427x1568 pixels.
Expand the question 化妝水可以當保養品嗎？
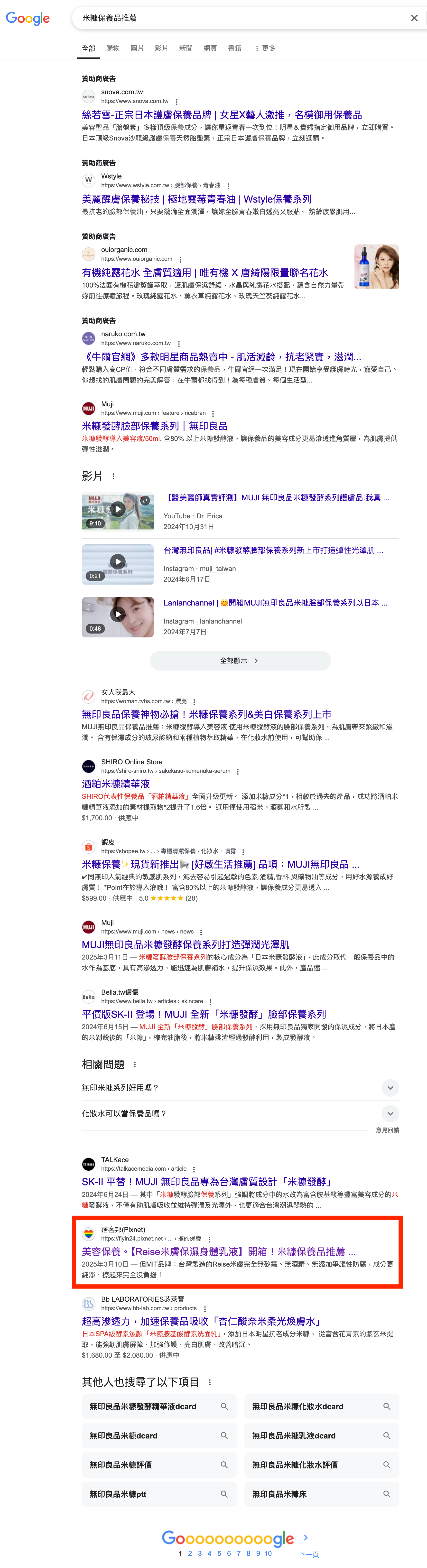coord(390,1113)
